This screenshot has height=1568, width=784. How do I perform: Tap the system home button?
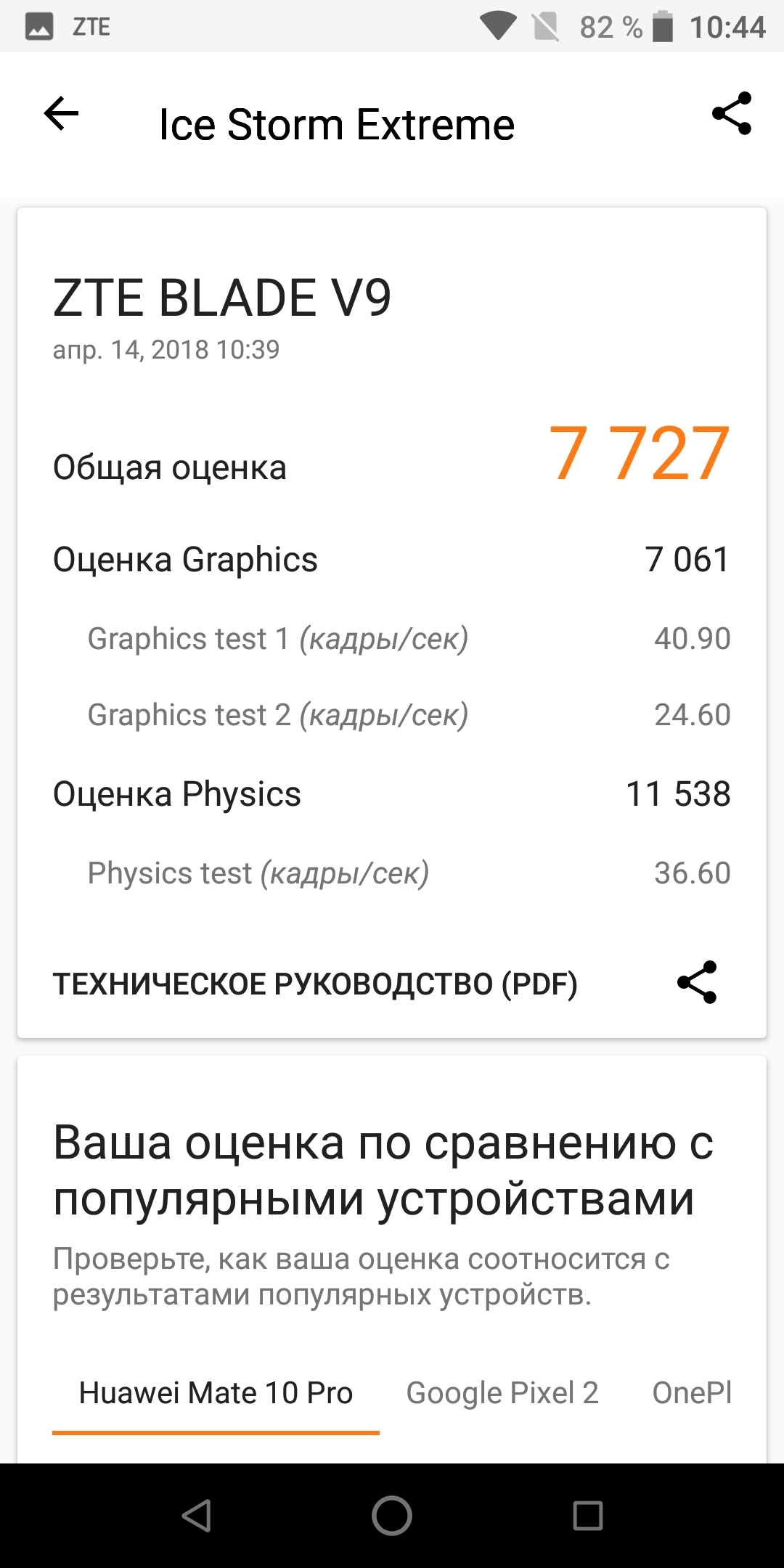point(392,1516)
